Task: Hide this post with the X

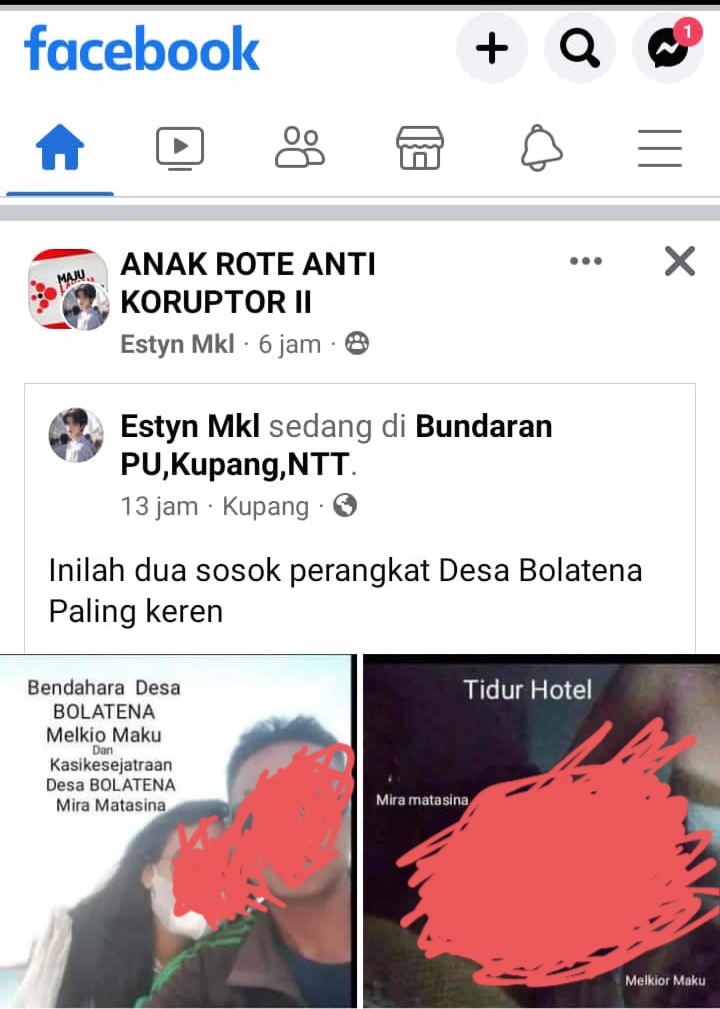Action: coord(680,262)
